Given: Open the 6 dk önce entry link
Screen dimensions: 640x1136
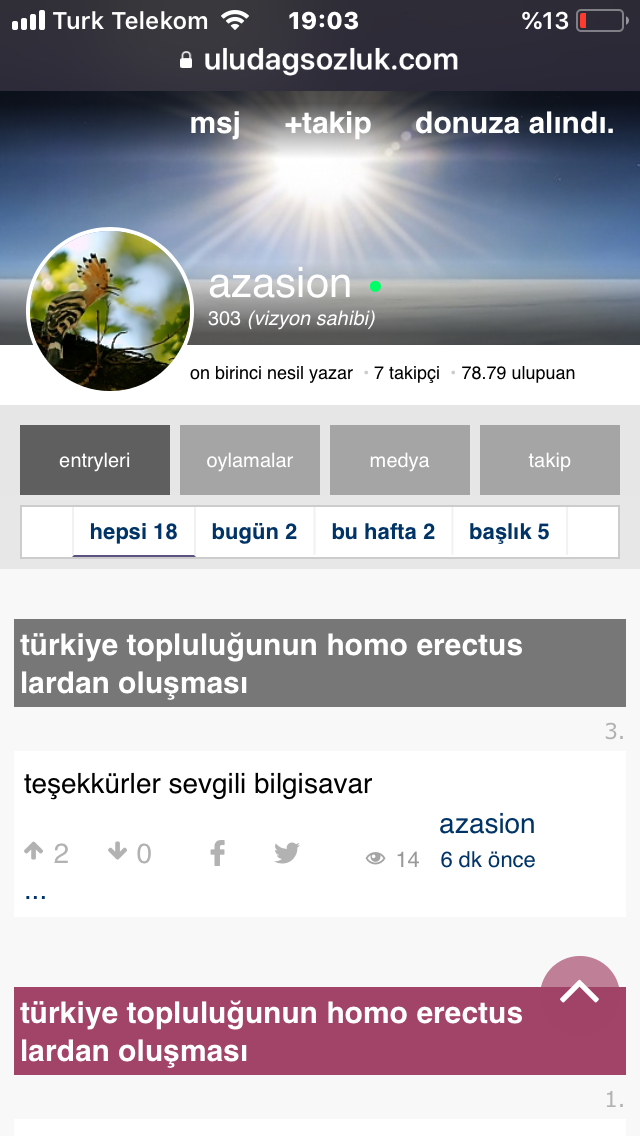Looking at the screenshot, I should 488,860.
